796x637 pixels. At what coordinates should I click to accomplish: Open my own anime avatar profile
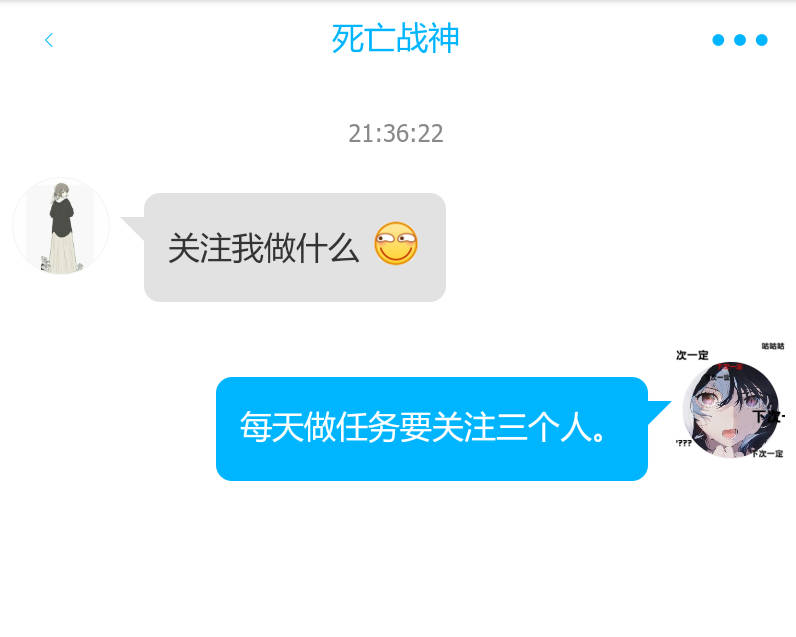[x=730, y=409]
